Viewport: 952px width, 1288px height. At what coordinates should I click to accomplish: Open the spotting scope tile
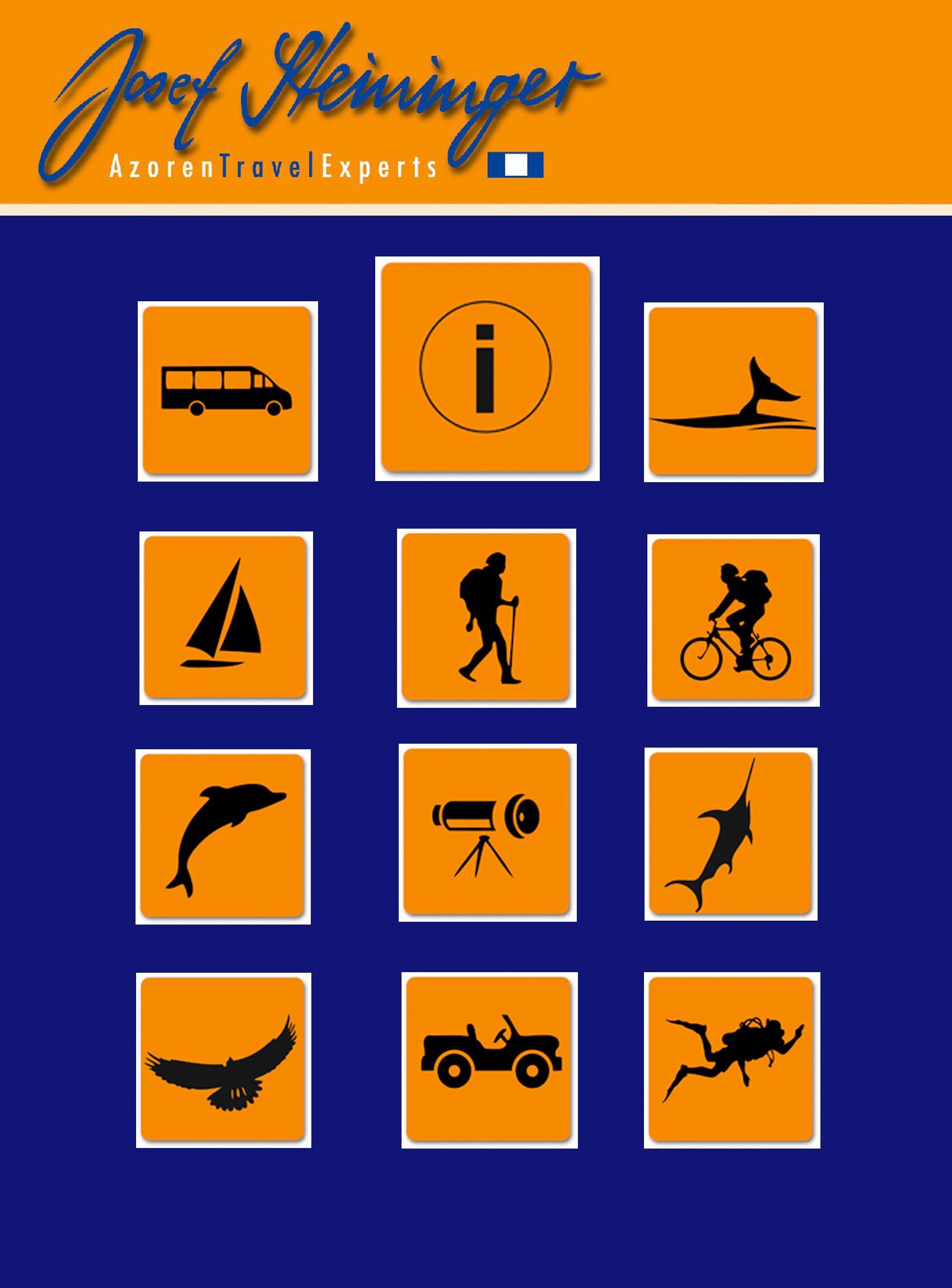tap(487, 832)
